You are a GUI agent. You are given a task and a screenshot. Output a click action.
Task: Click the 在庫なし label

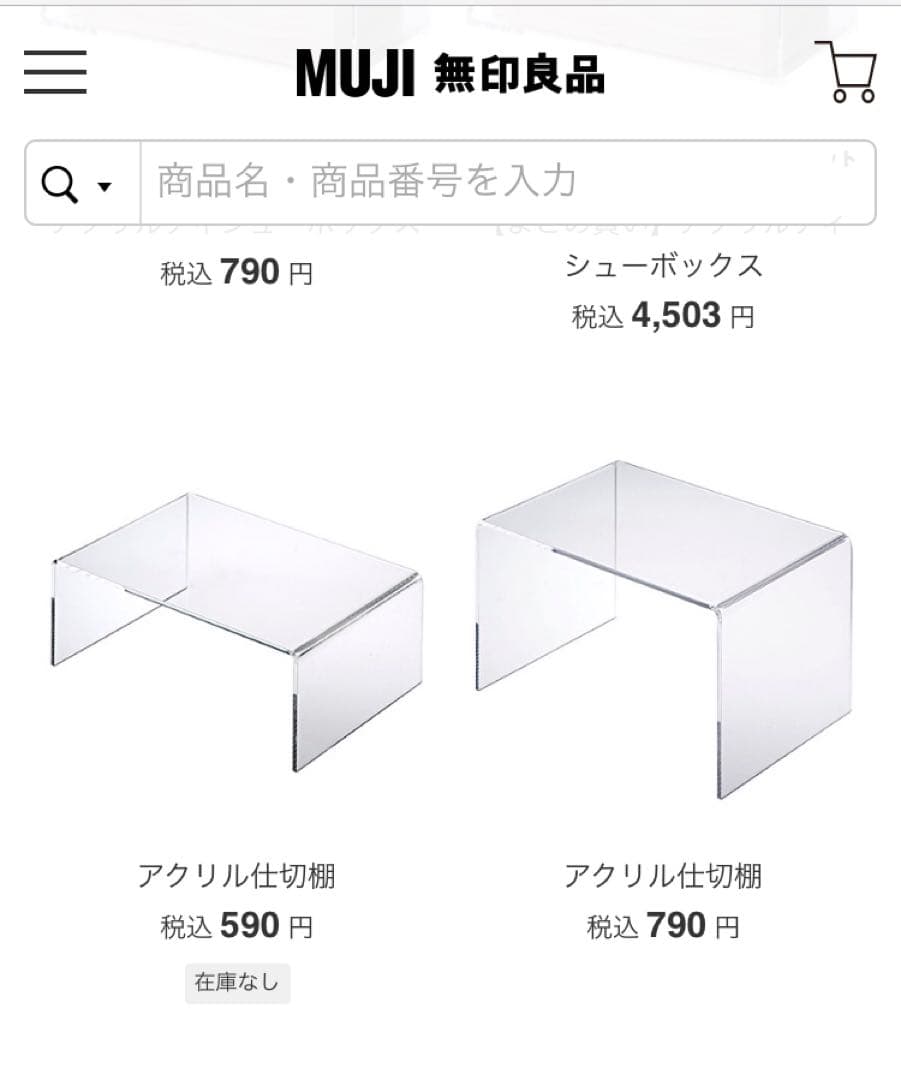(237, 983)
